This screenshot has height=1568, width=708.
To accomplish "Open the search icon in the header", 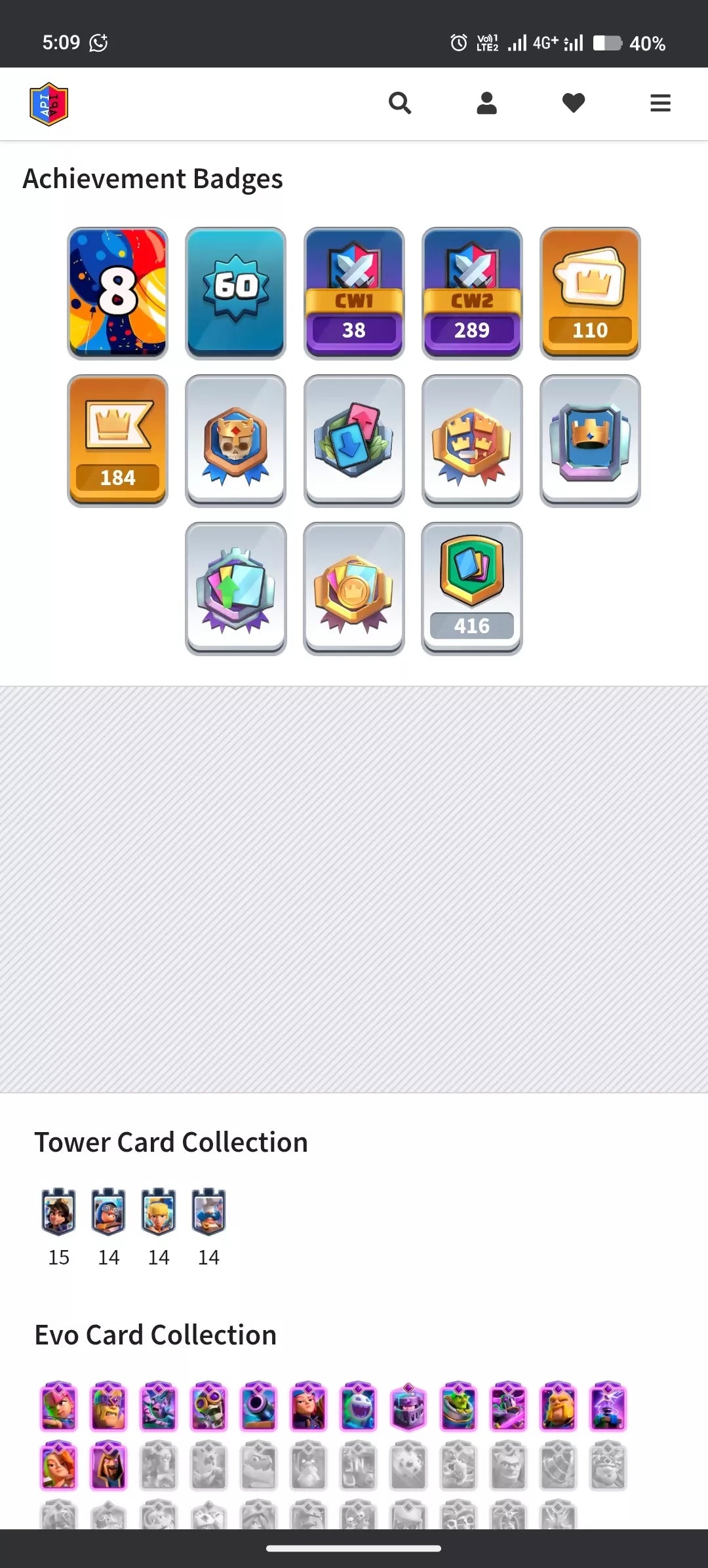I will click(x=399, y=103).
